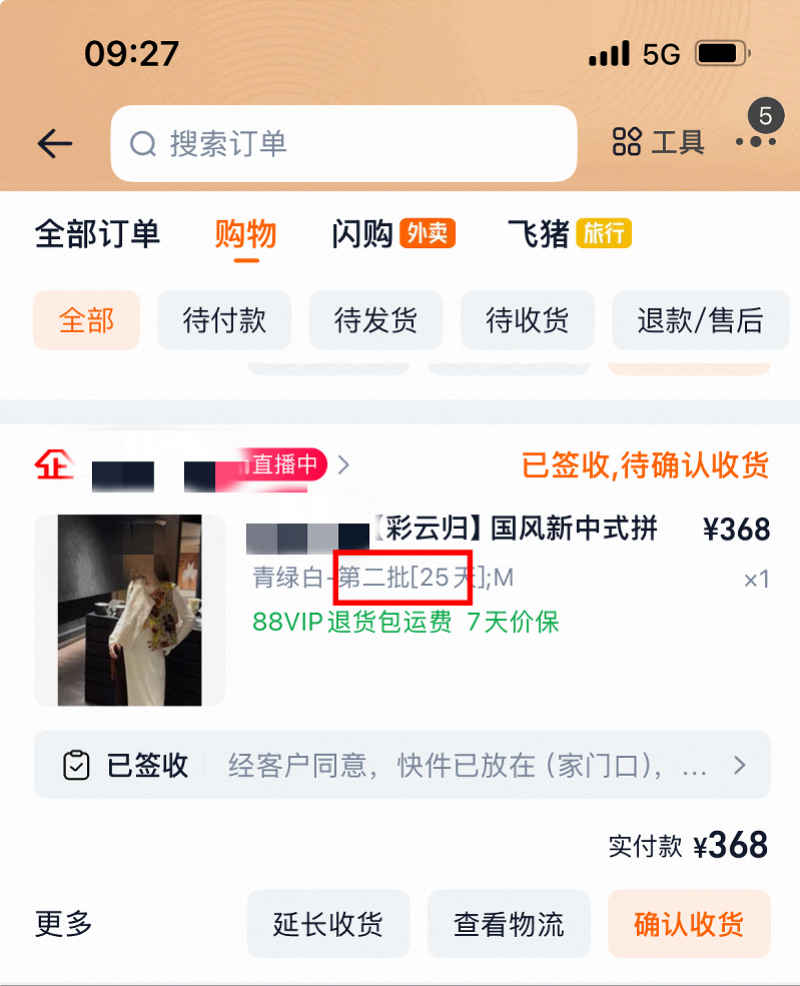This screenshot has height=986, width=800.
Task: Tap the 搜索订单 search box
Action: pos(343,144)
